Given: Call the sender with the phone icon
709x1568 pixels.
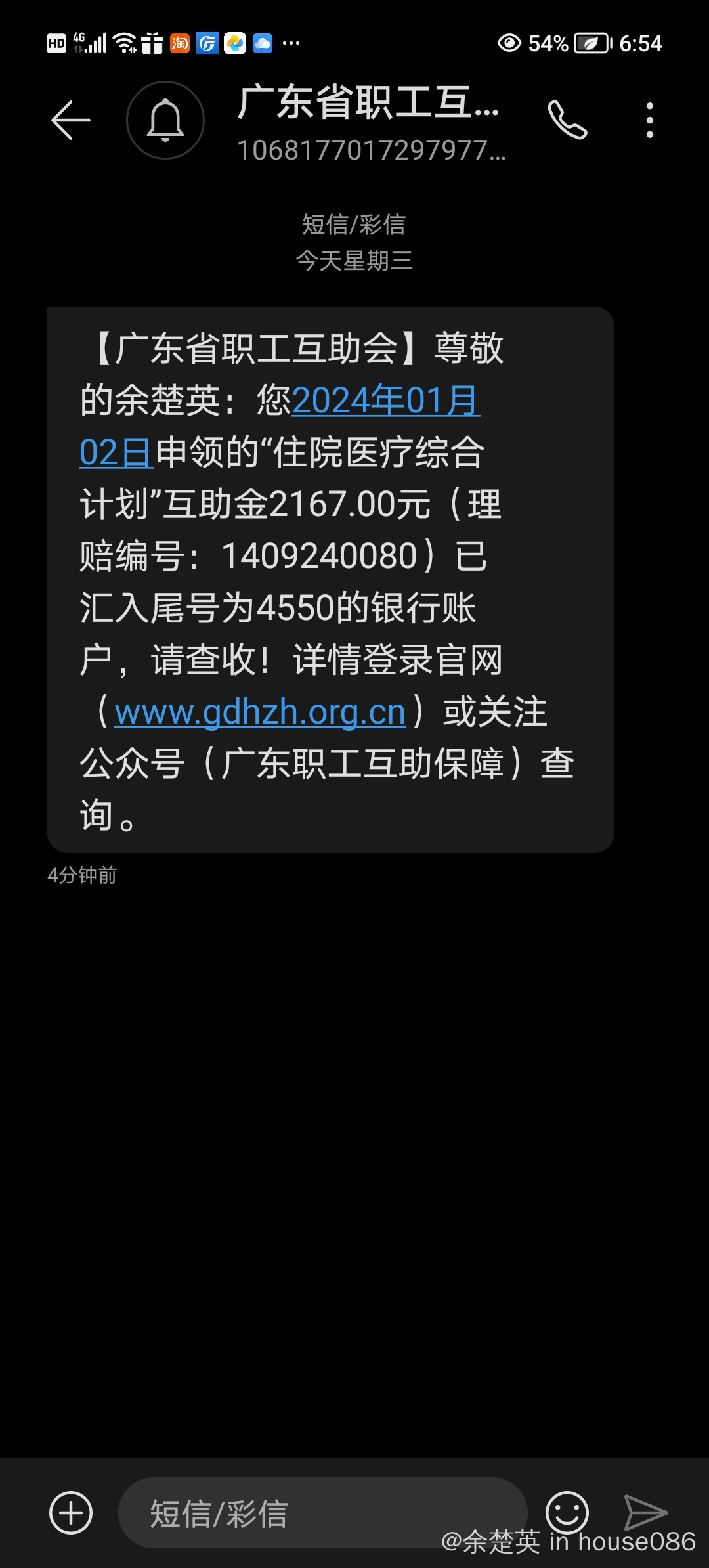Looking at the screenshot, I should 567,120.
